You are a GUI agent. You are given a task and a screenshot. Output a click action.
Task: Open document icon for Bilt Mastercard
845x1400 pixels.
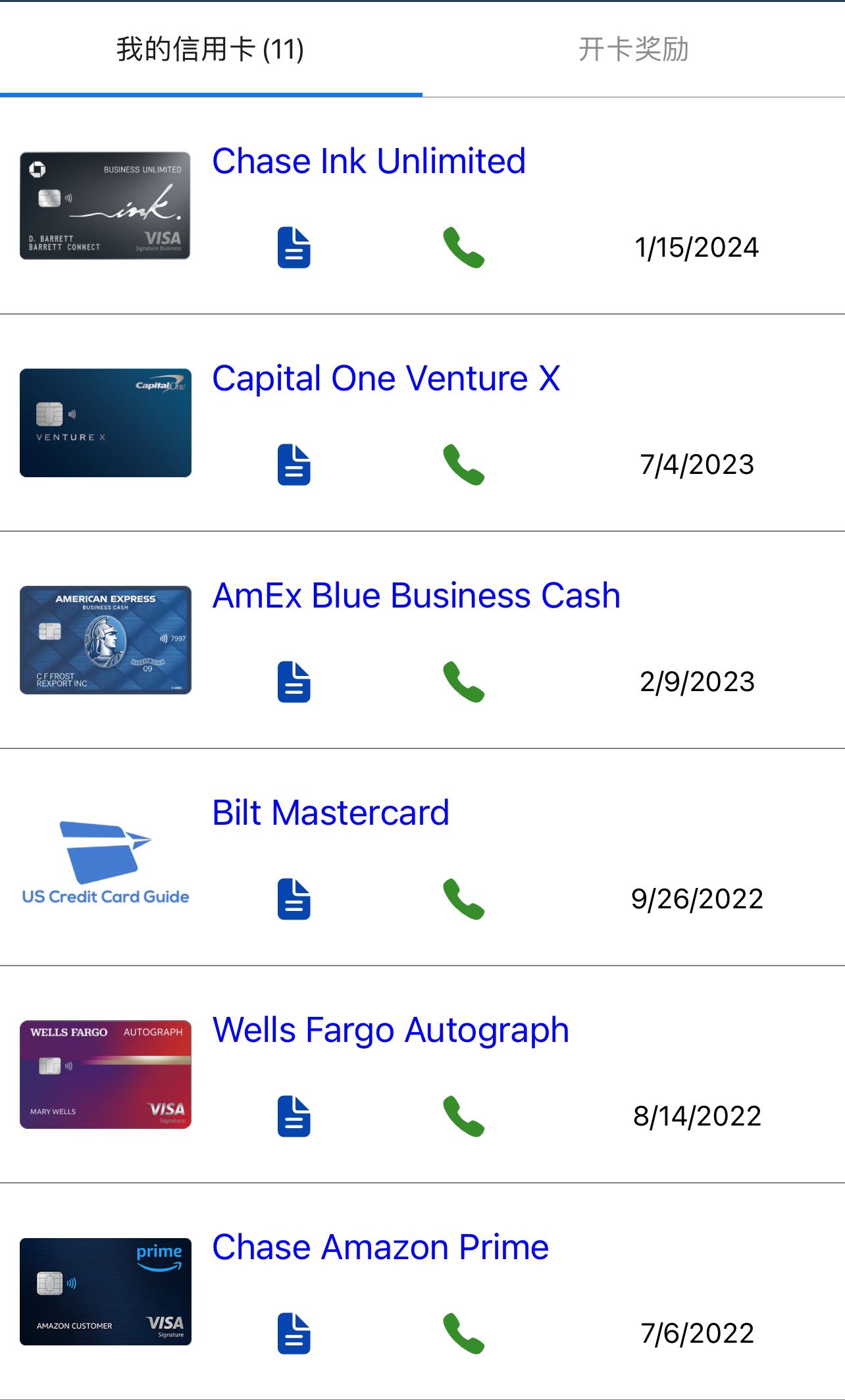point(294,899)
